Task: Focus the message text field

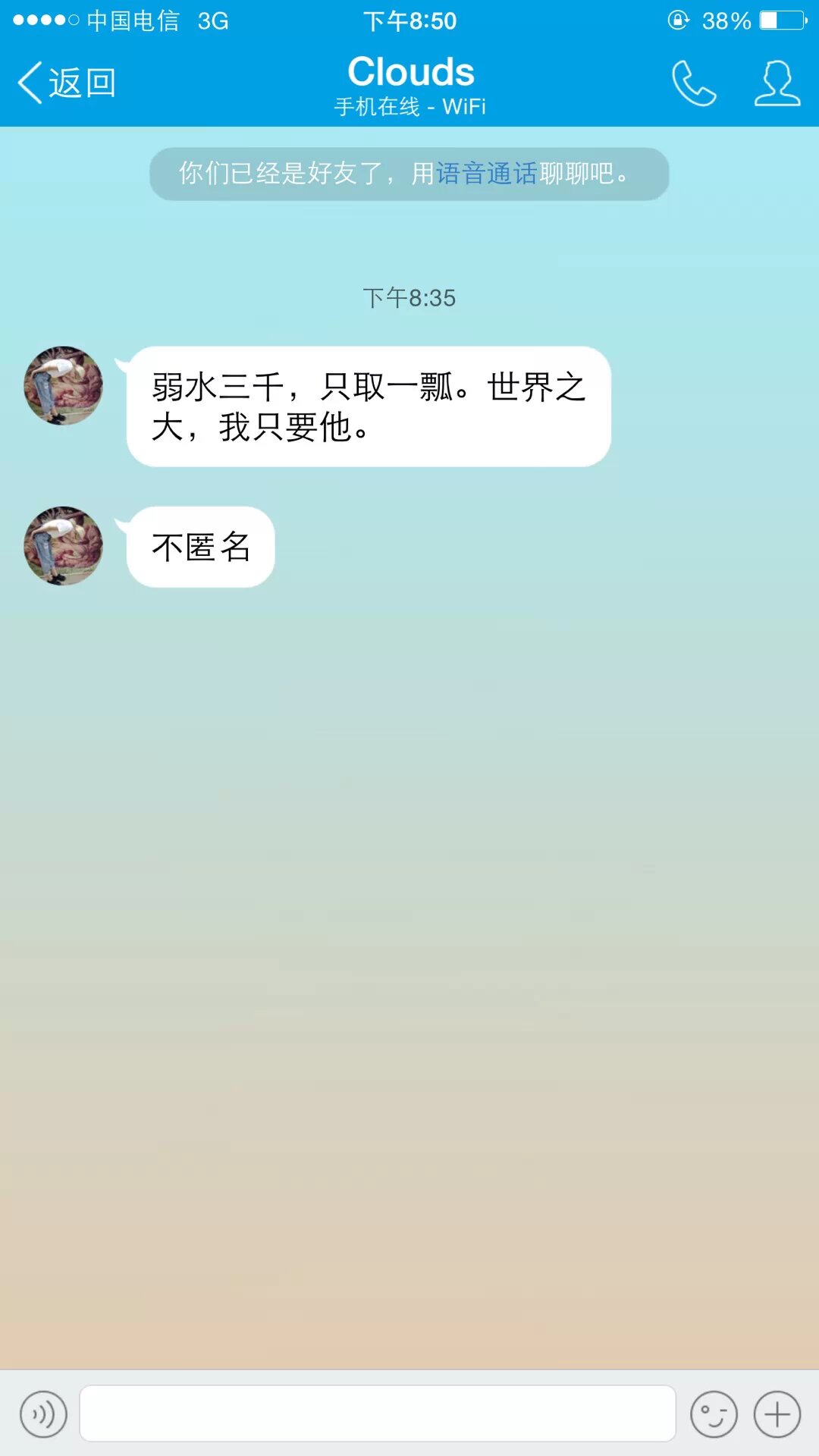Action: pos(378,1414)
